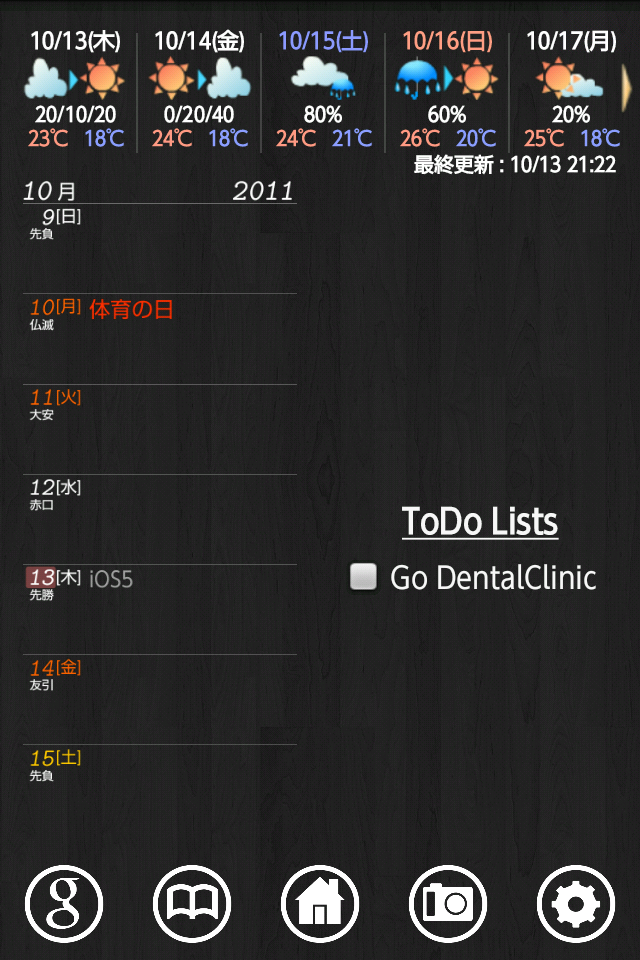Open settings gear icon
640x960 pixels.
[576, 904]
